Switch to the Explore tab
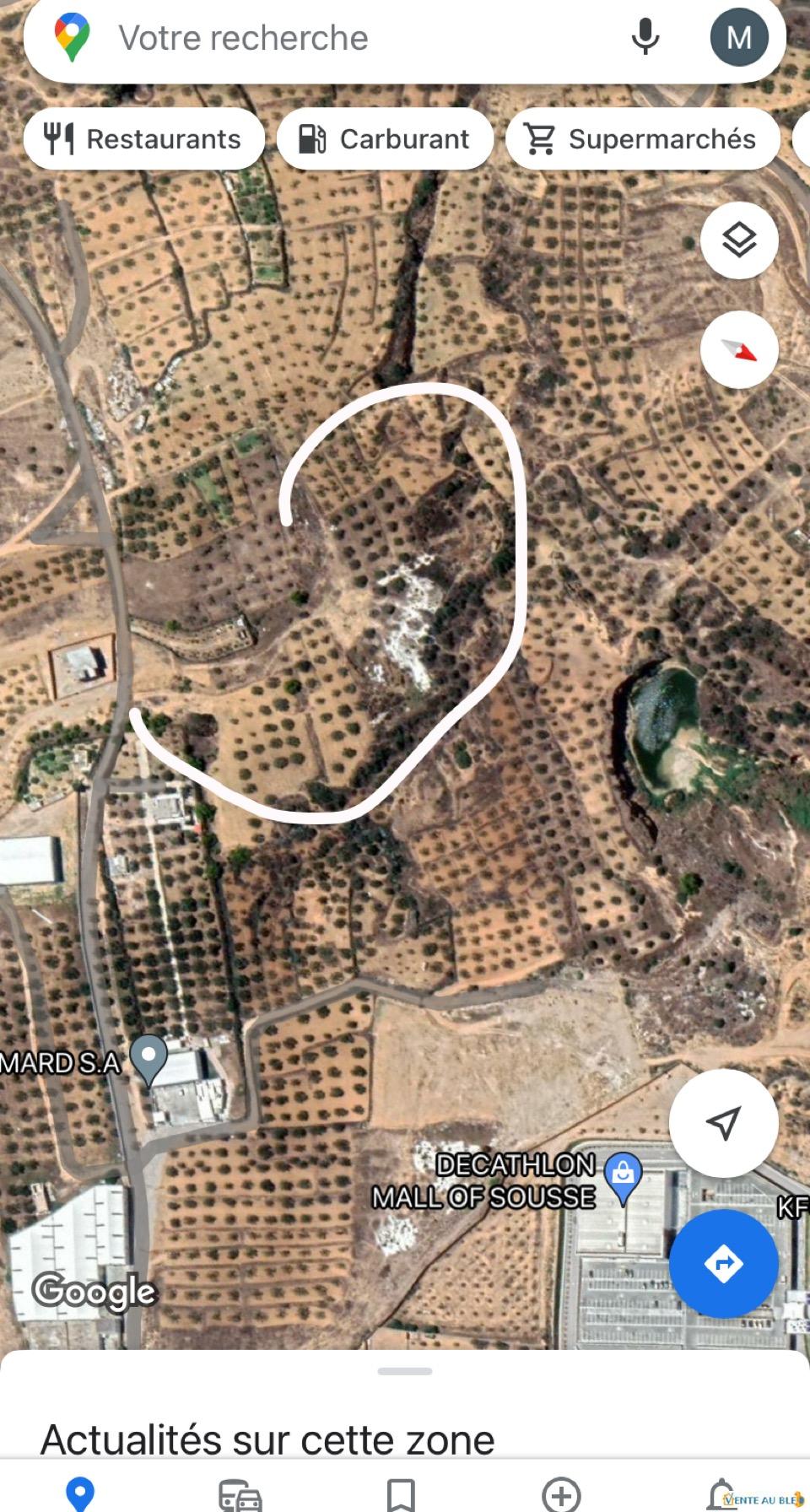The image size is (810, 1512). [80, 1493]
